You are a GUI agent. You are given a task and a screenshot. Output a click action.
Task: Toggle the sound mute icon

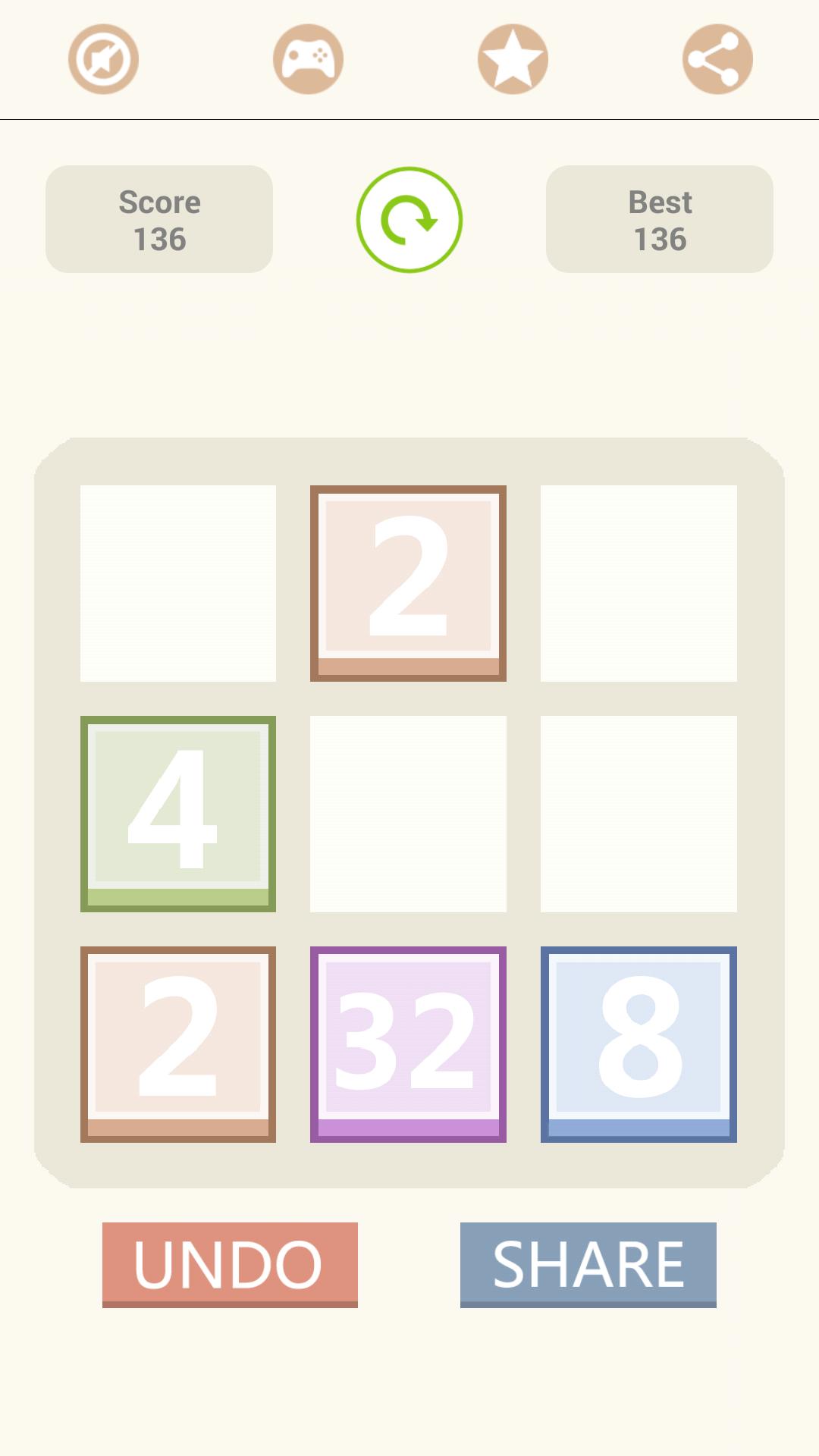(x=103, y=59)
